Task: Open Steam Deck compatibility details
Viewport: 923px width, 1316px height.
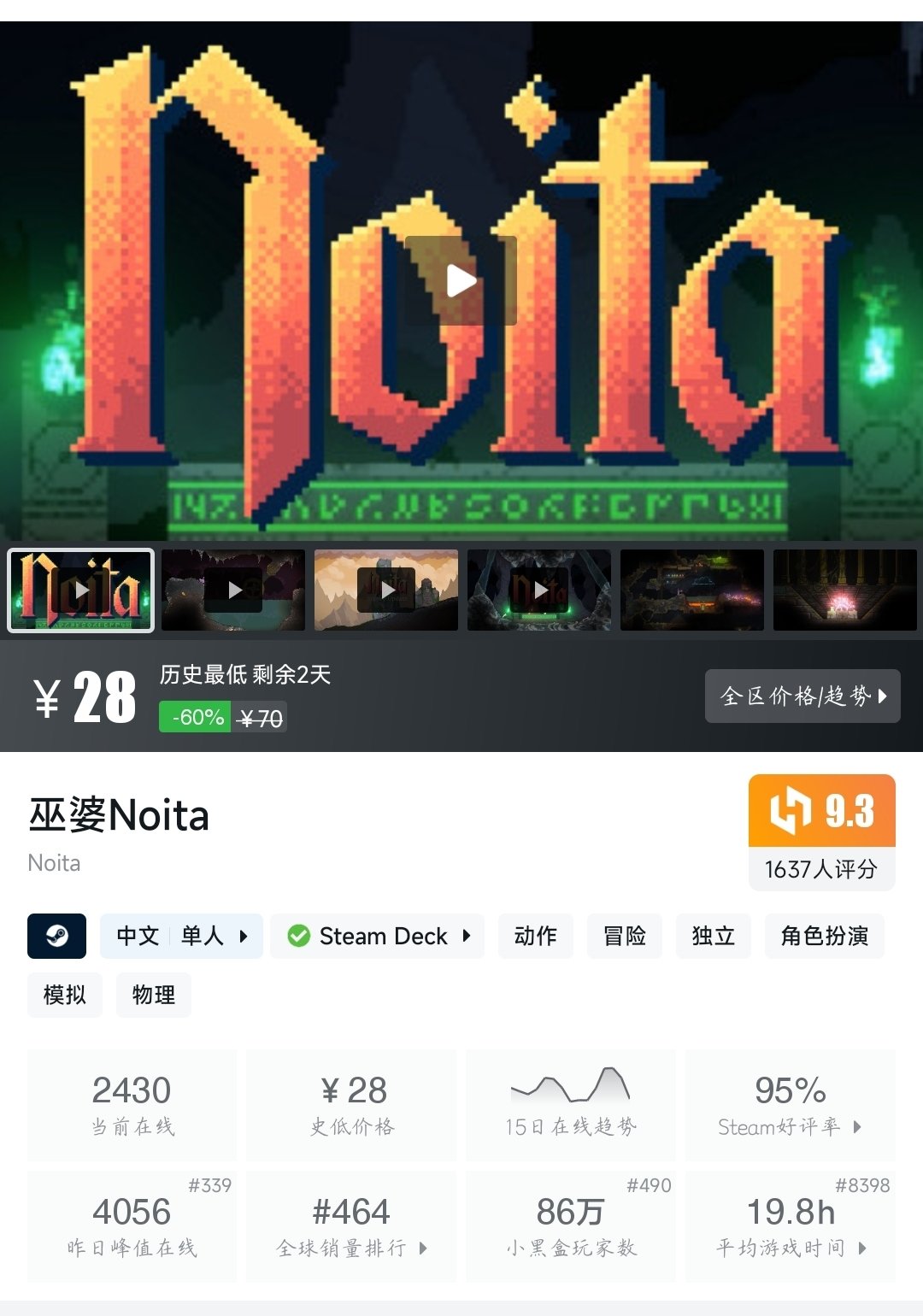Action: [378, 936]
